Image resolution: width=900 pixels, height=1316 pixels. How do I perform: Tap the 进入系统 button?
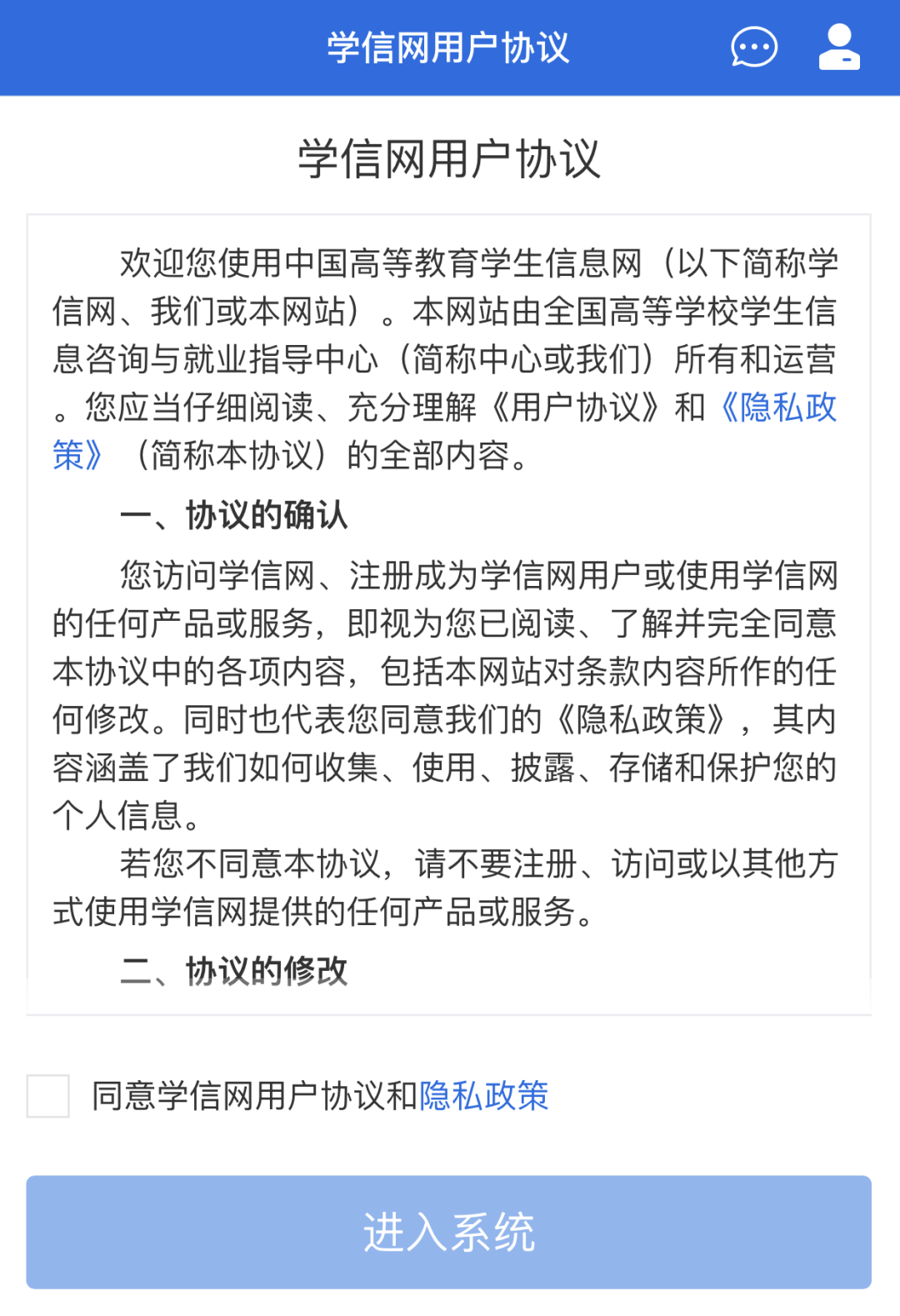pyautogui.click(x=448, y=1232)
